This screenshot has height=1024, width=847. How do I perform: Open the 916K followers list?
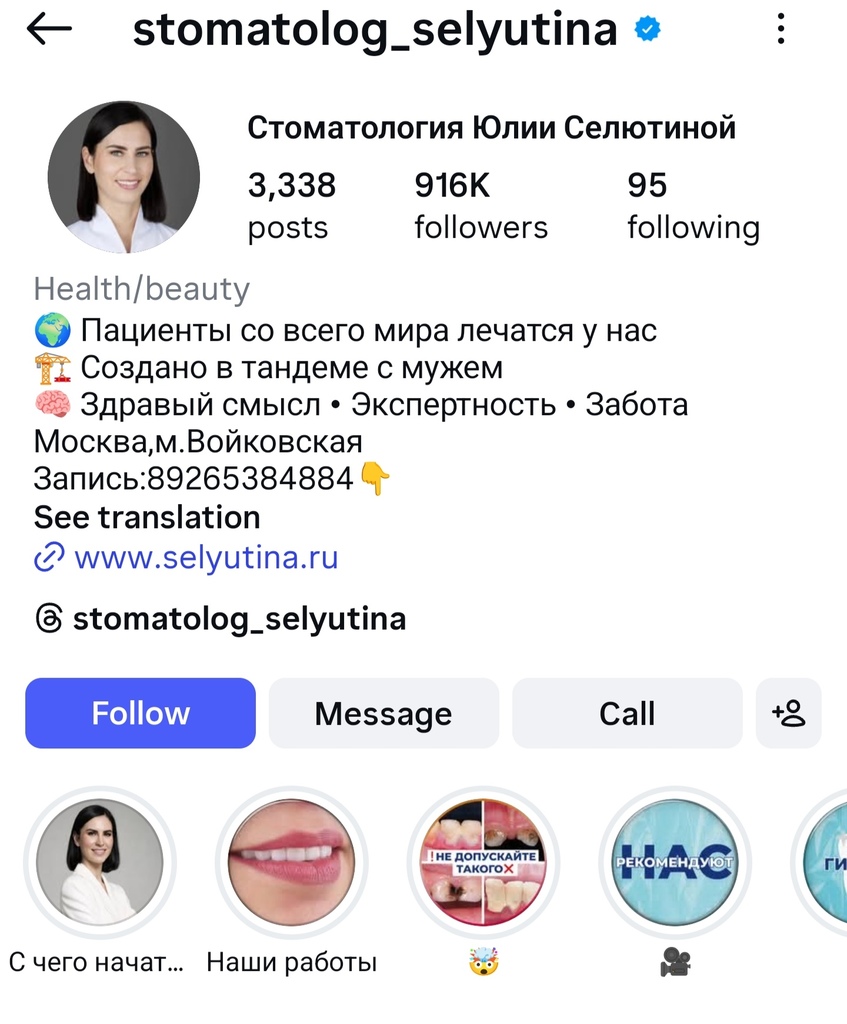pos(480,205)
